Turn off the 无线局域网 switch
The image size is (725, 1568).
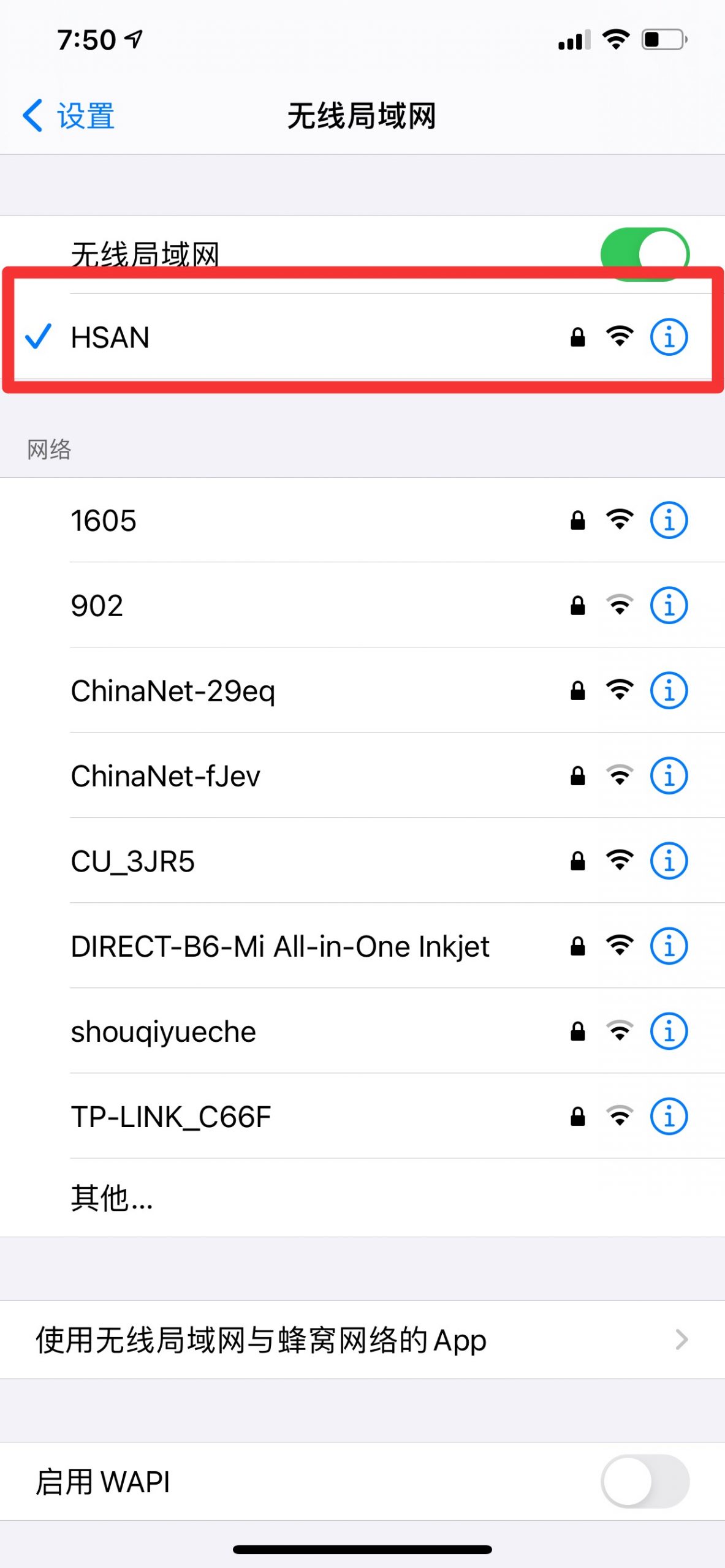[x=645, y=254]
